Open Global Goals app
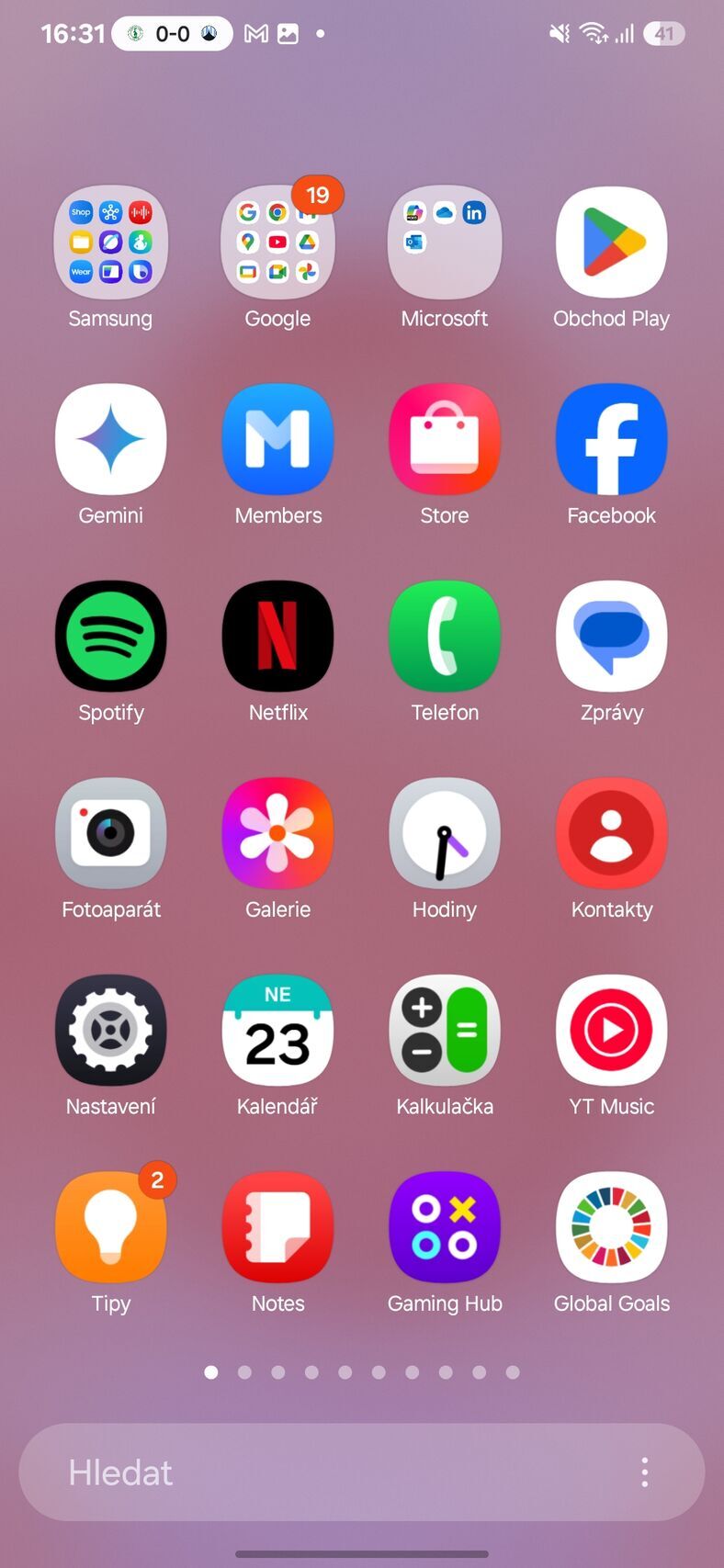The width and height of the screenshot is (724, 1568). coord(611,1226)
